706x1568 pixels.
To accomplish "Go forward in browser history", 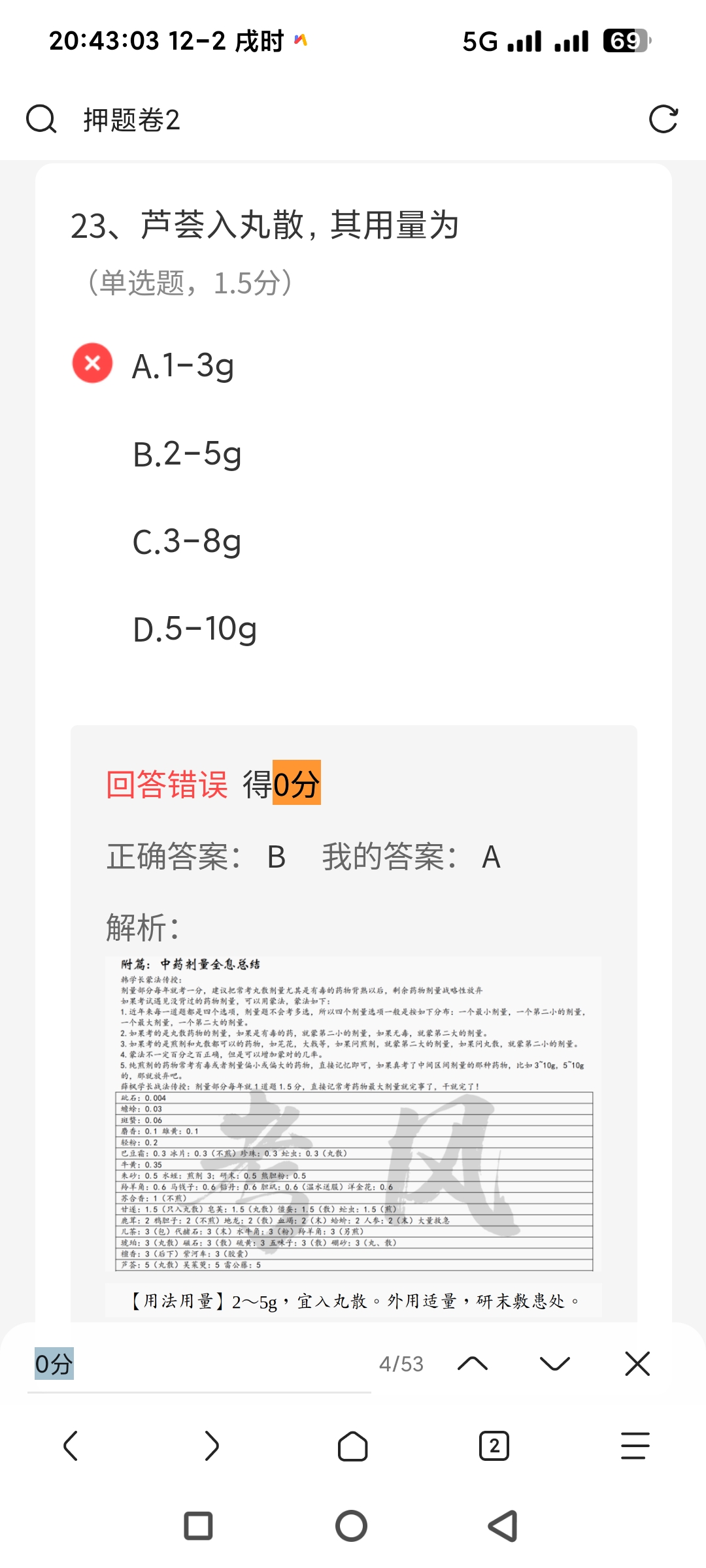I will 212,1446.
